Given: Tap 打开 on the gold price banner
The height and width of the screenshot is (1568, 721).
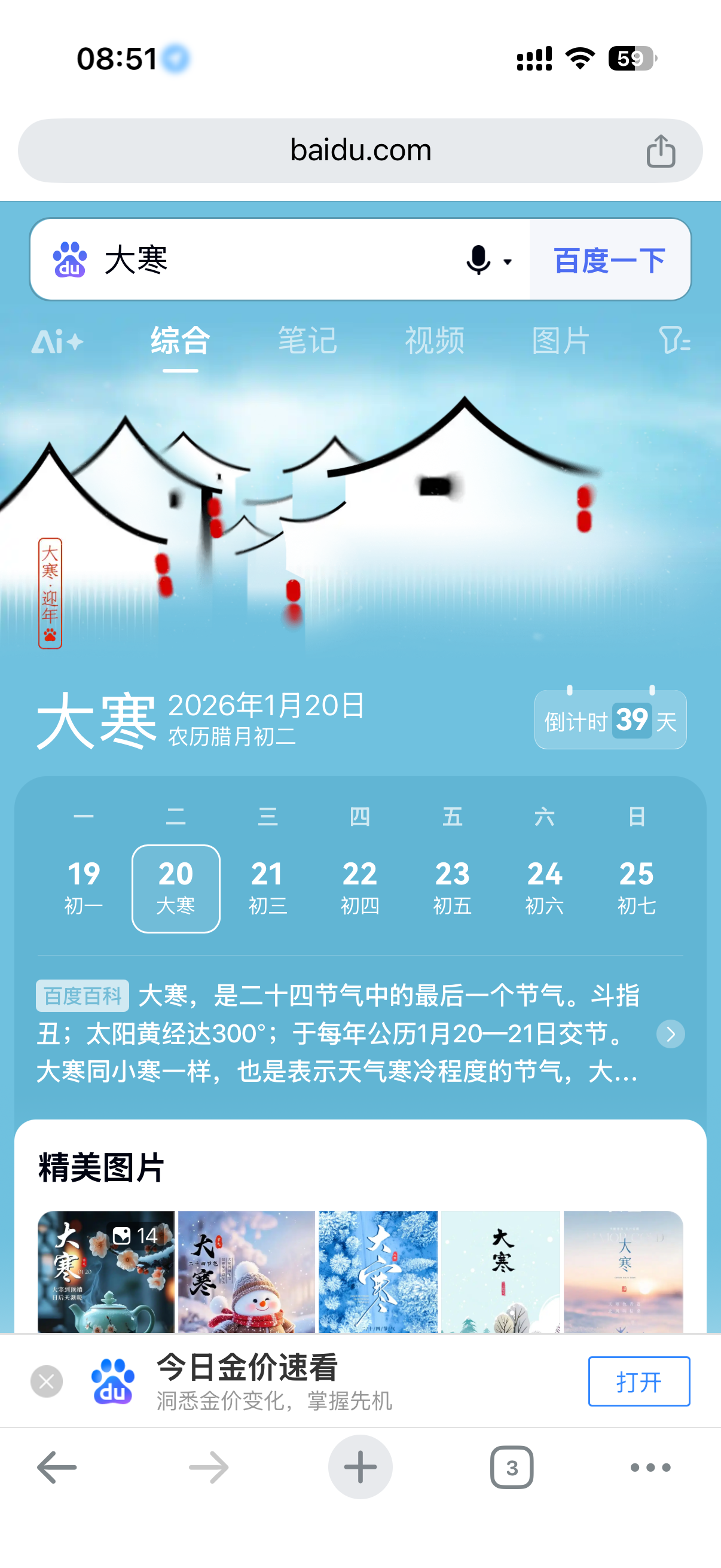Looking at the screenshot, I should tap(639, 1381).
